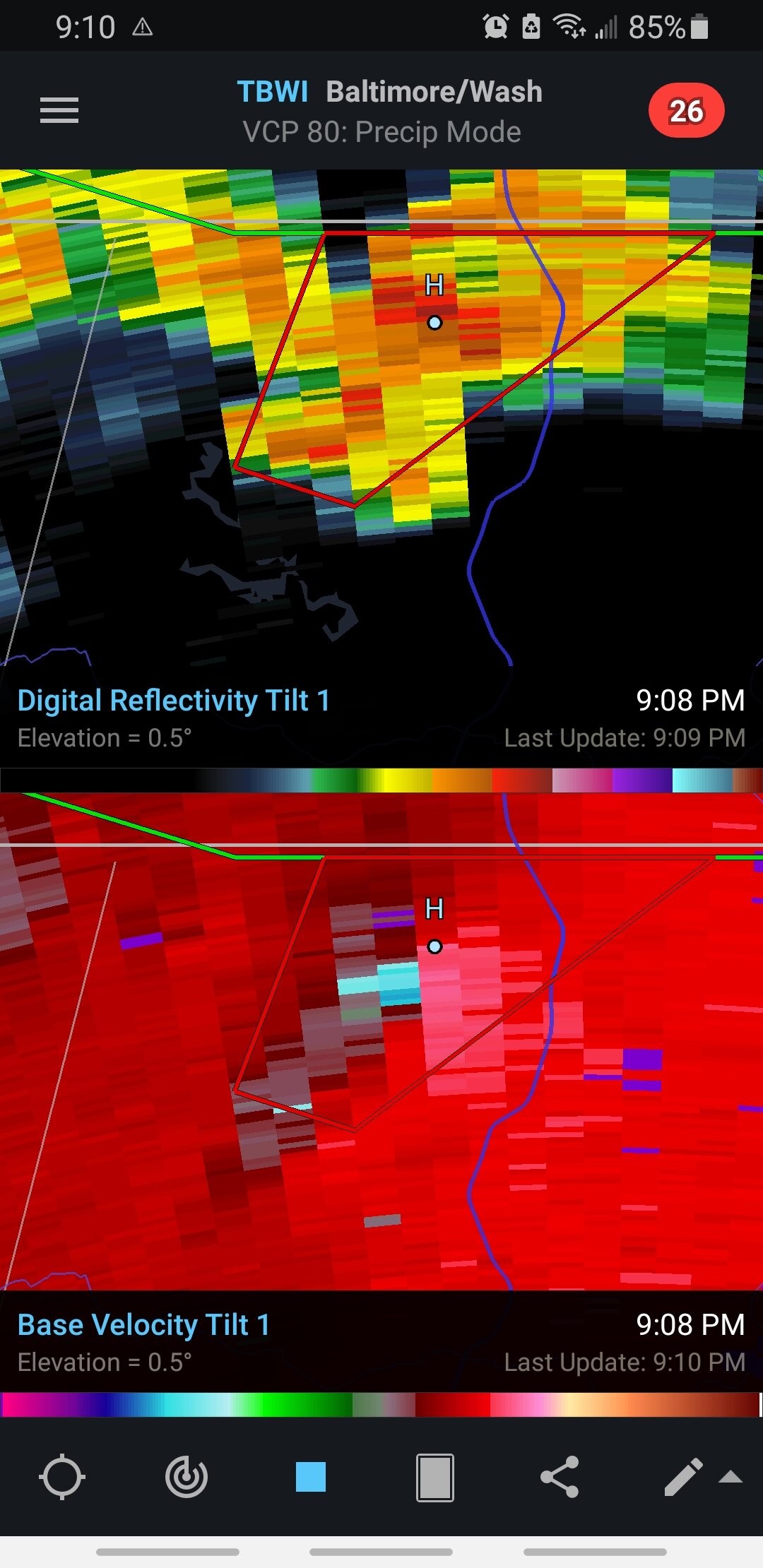Expand the toolbar with up arrow
This screenshot has width=763, height=1568.
731,1477
